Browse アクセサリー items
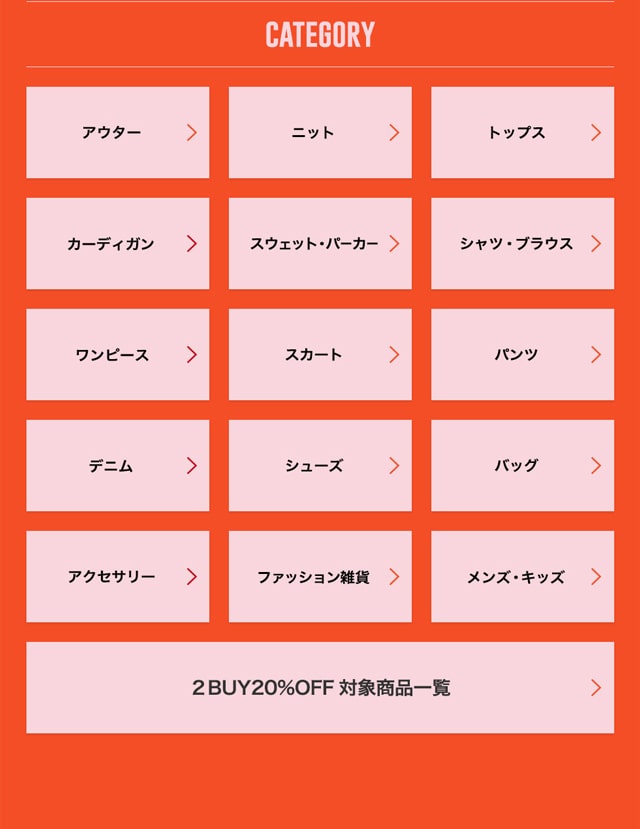Screen dimensions: 640x829 (118, 577)
